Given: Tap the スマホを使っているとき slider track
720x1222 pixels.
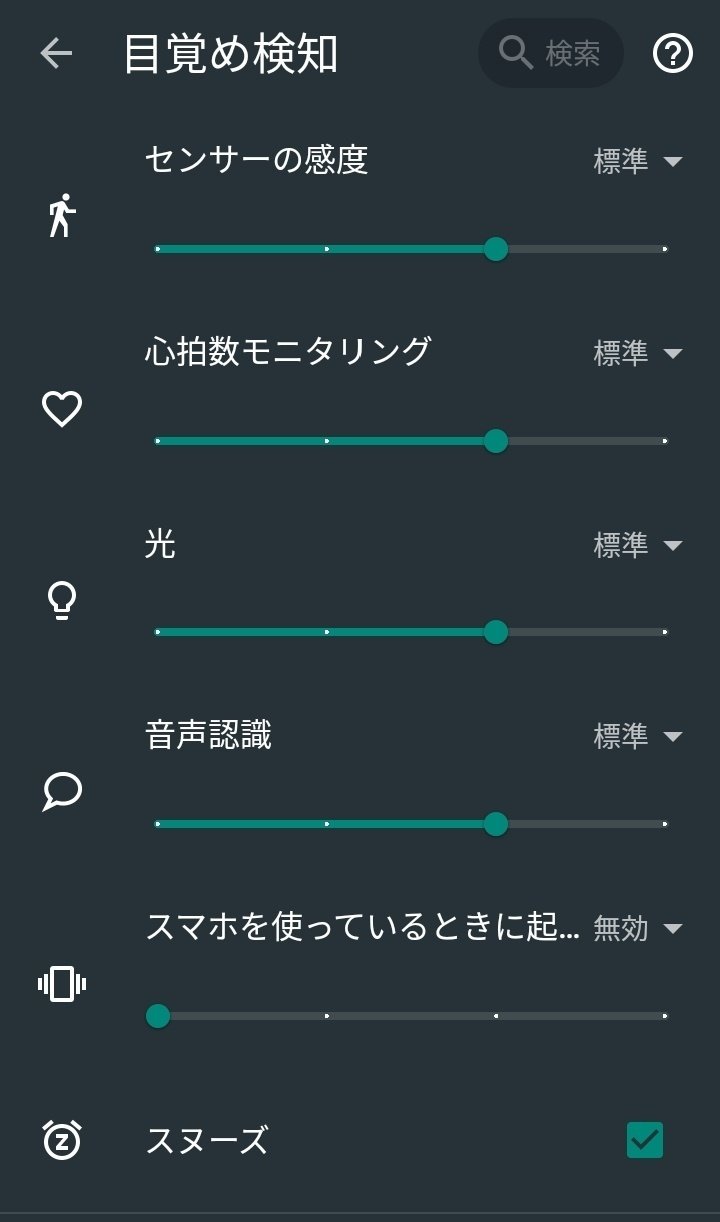Looking at the screenshot, I should (411, 1016).
